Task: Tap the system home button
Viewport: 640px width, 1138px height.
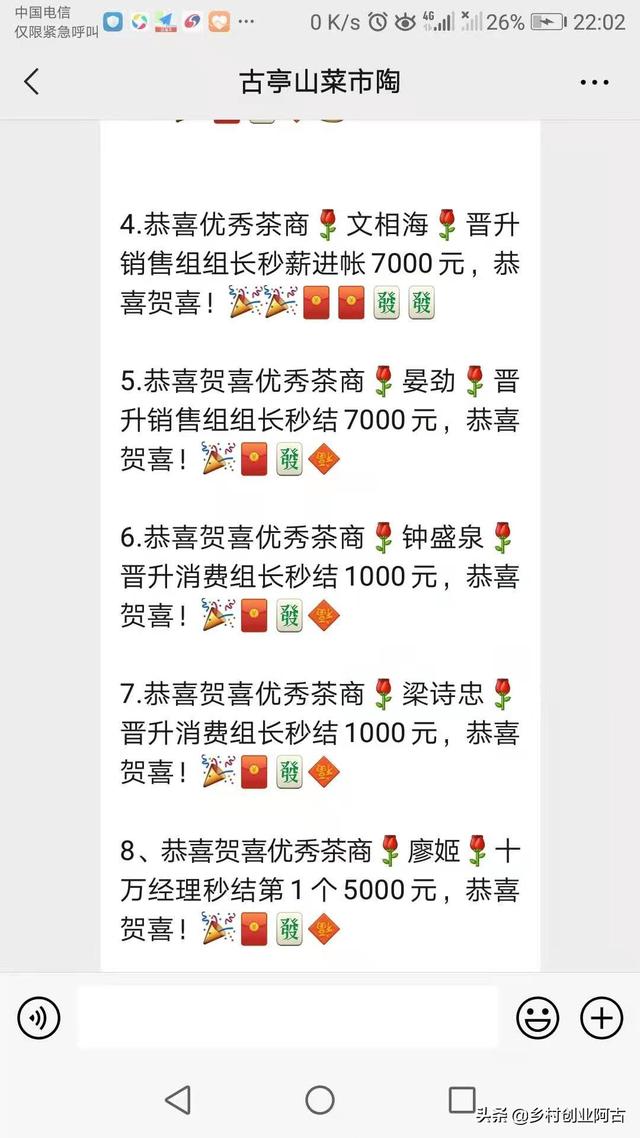Action: [x=320, y=1100]
